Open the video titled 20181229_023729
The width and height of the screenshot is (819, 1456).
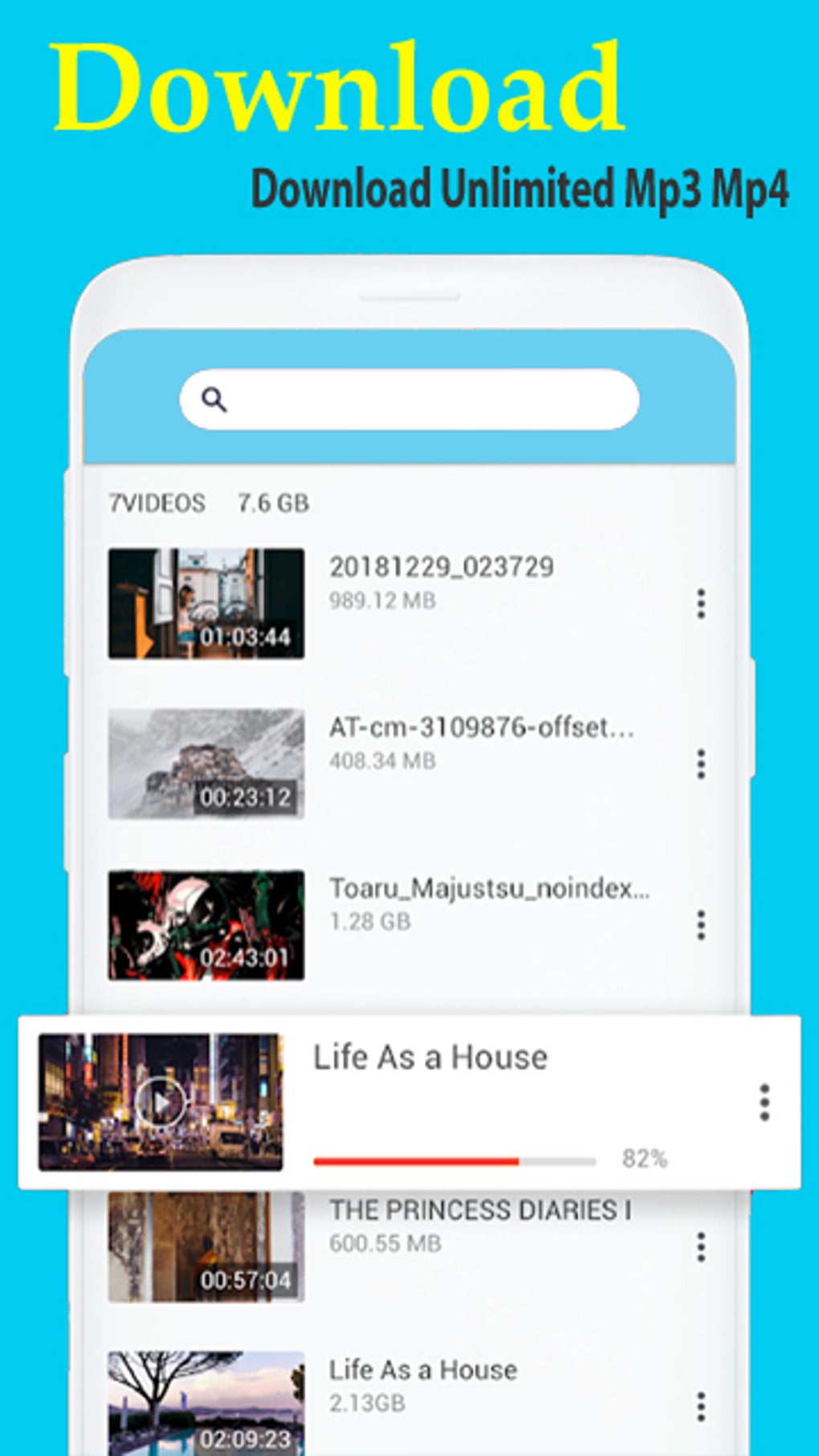click(x=442, y=565)
